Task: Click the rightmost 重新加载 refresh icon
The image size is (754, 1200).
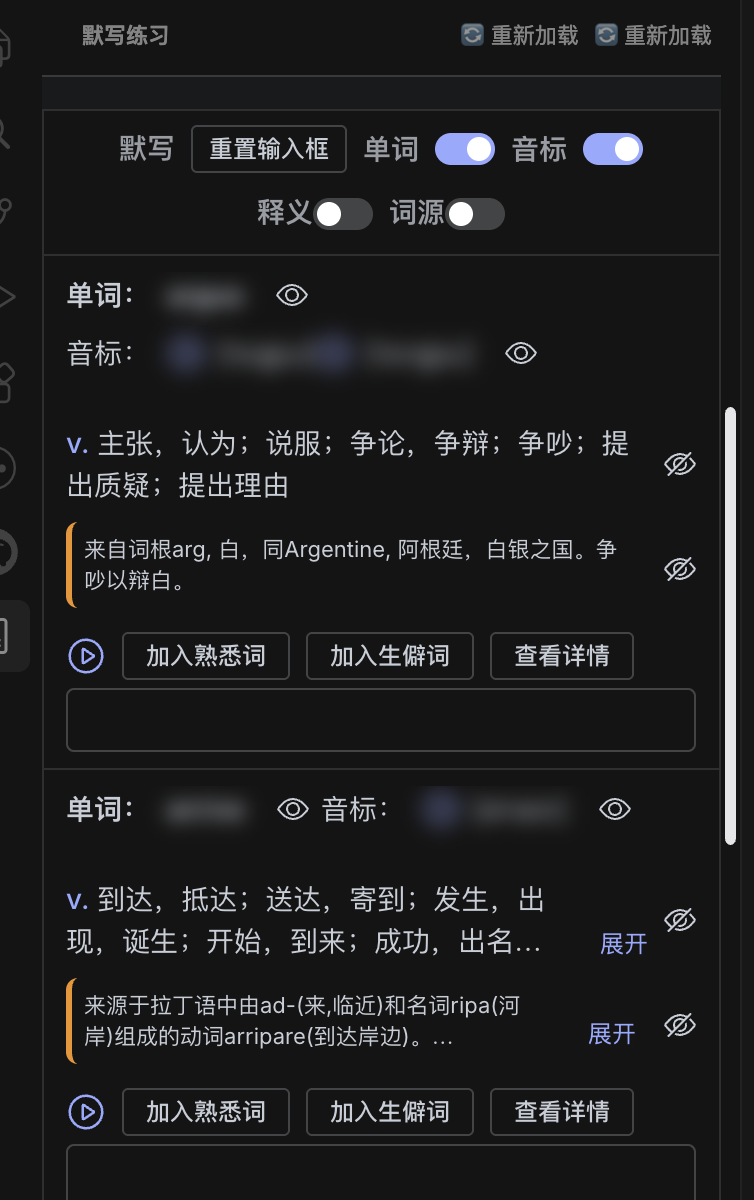Action: click(606, 36)
